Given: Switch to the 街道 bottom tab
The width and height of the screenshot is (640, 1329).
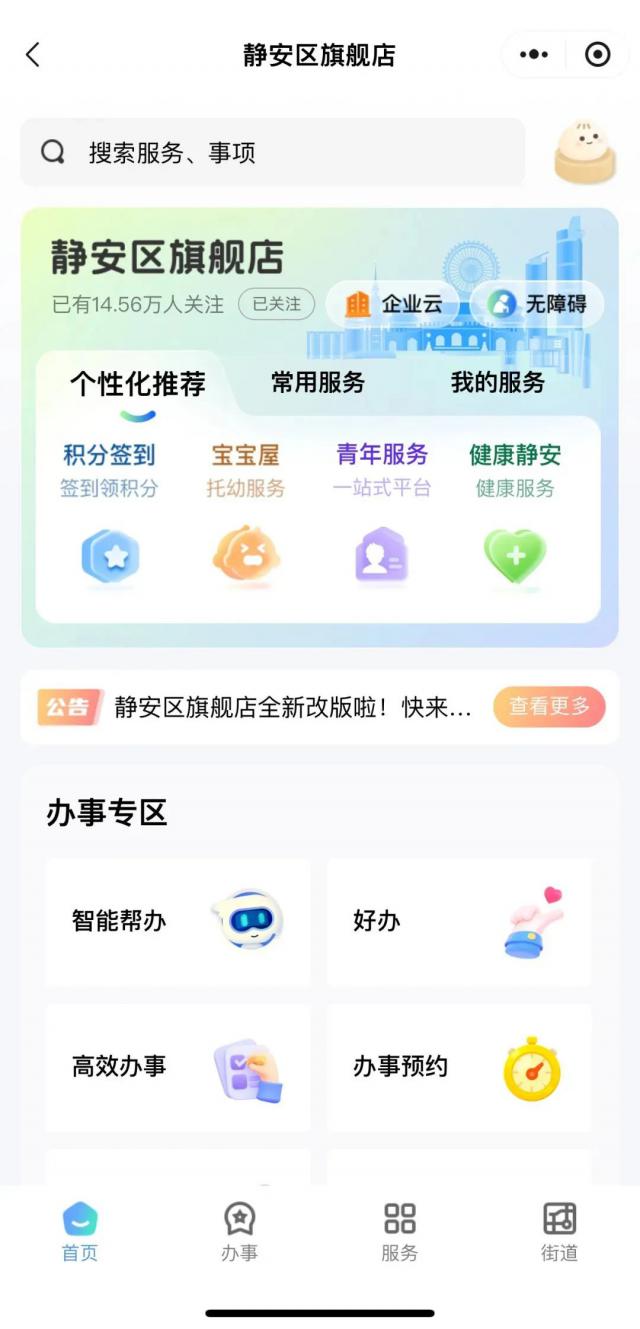Looking at the screenshot, I should tap(559, 1232).
